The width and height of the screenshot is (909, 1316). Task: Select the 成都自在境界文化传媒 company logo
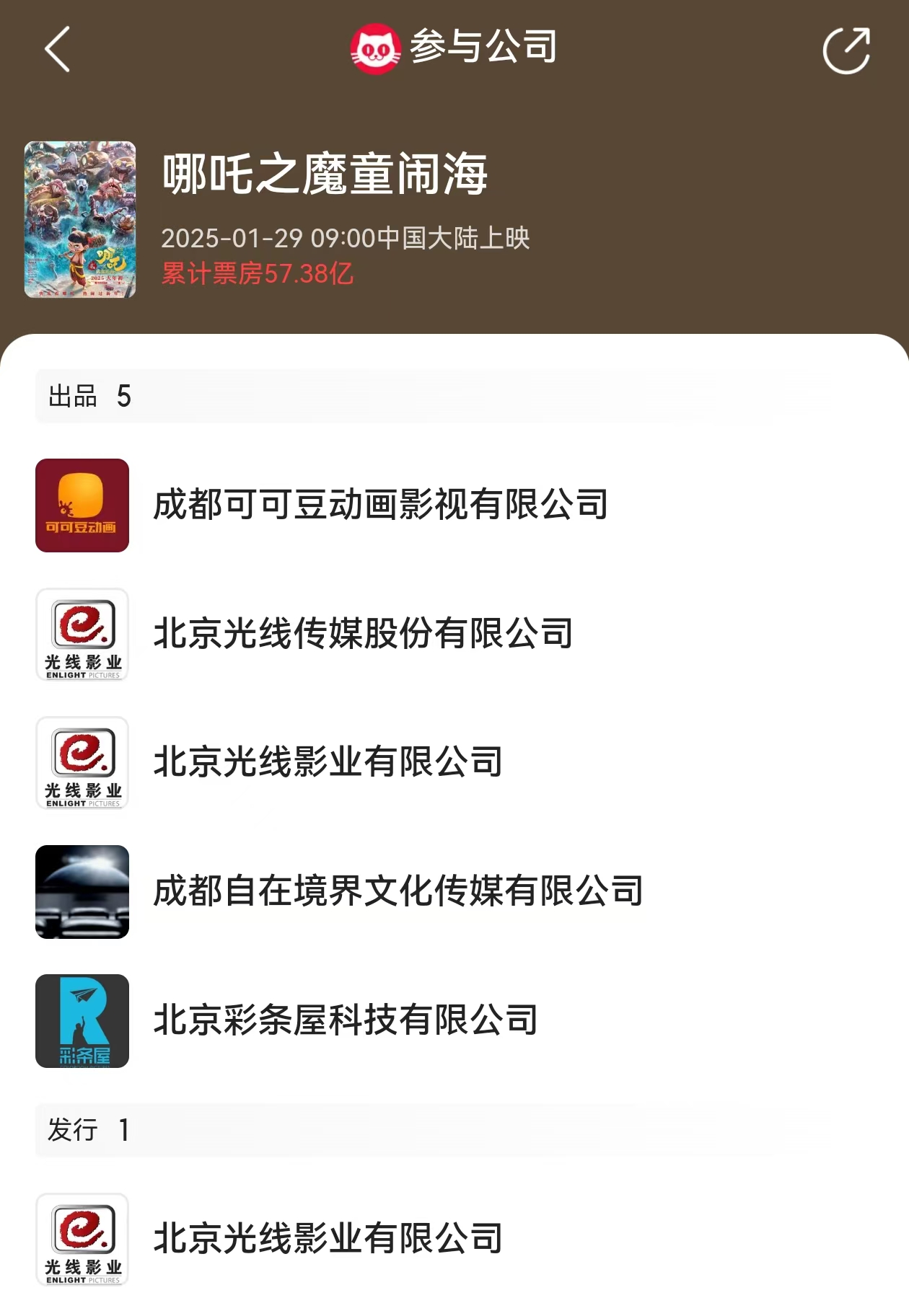point(82,894)
